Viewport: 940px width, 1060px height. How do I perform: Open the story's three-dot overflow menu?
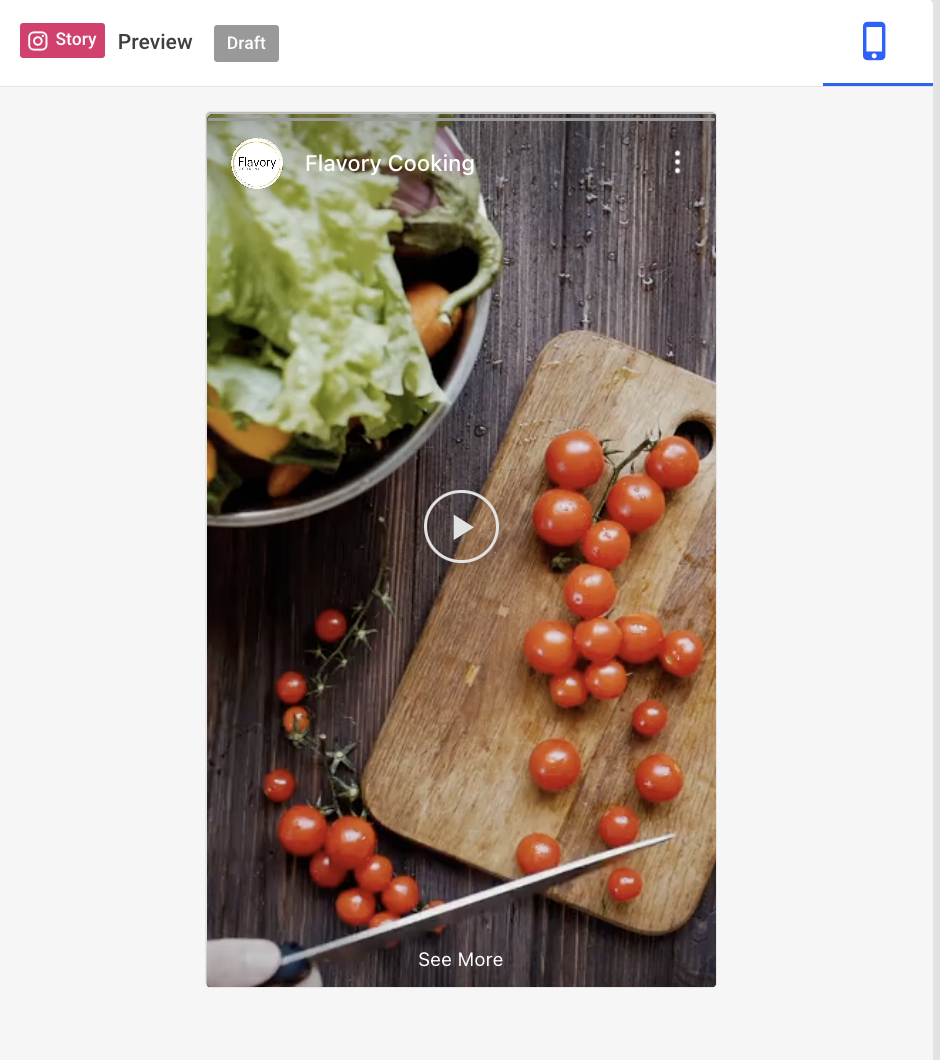coord(678,163)
